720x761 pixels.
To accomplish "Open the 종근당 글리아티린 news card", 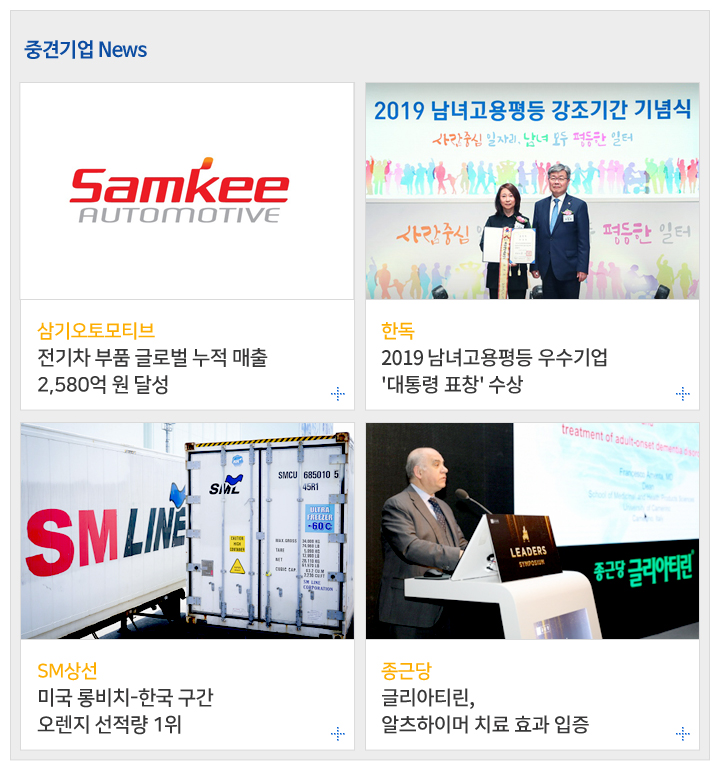I will (x=532, y=585).
